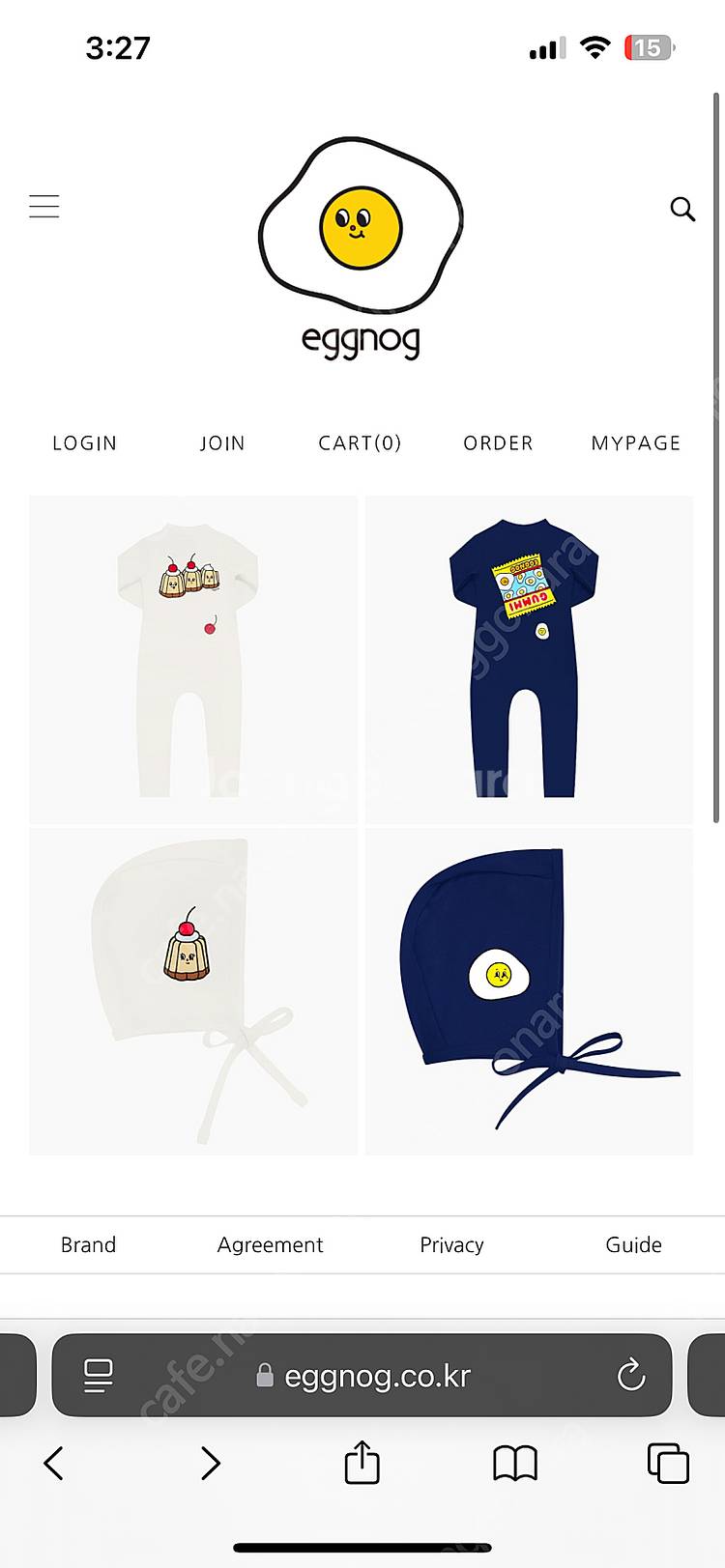The height and width of the screenshot is (1568, 725).
Task: Open the navy gummy bodysuit product
Action: click(529, 660)
